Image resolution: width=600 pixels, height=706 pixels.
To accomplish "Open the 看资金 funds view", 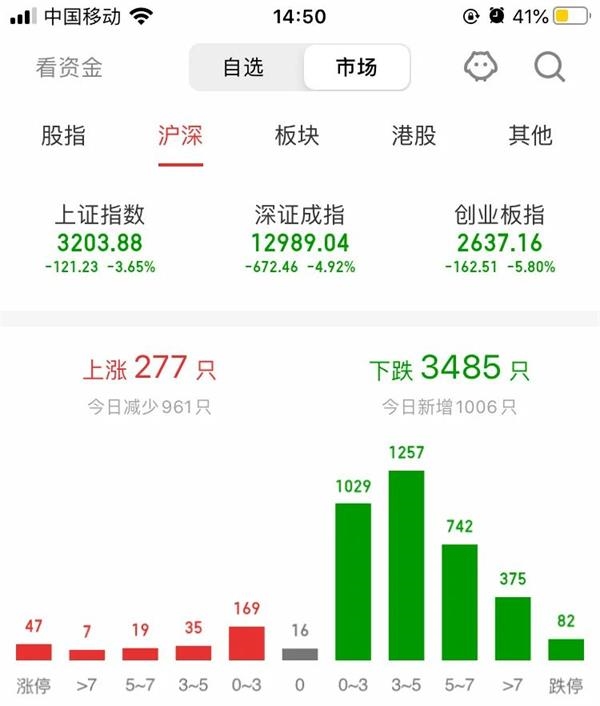I will click(x=69, y=68).
